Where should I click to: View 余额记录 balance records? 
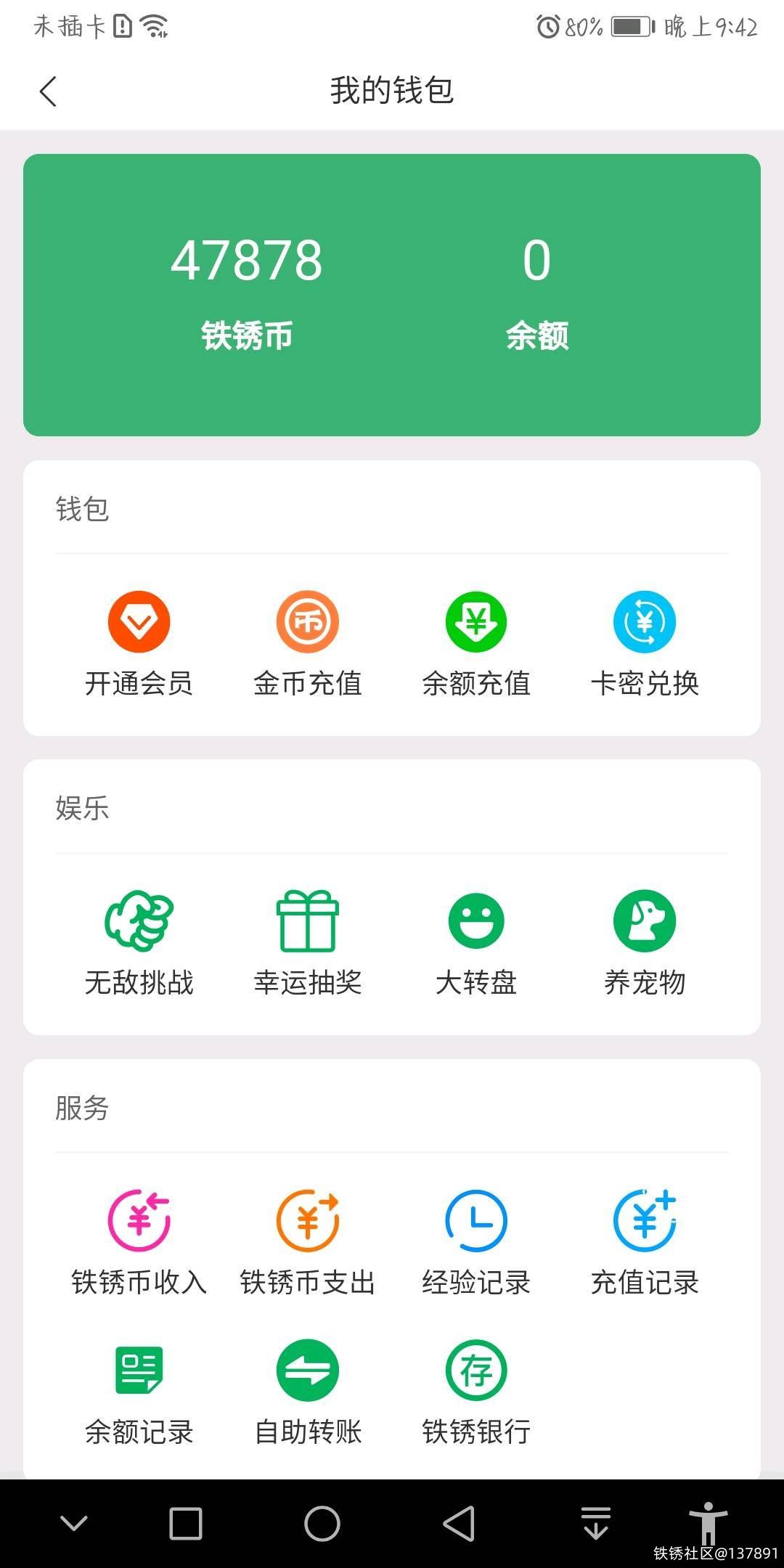coord(139,1392)
